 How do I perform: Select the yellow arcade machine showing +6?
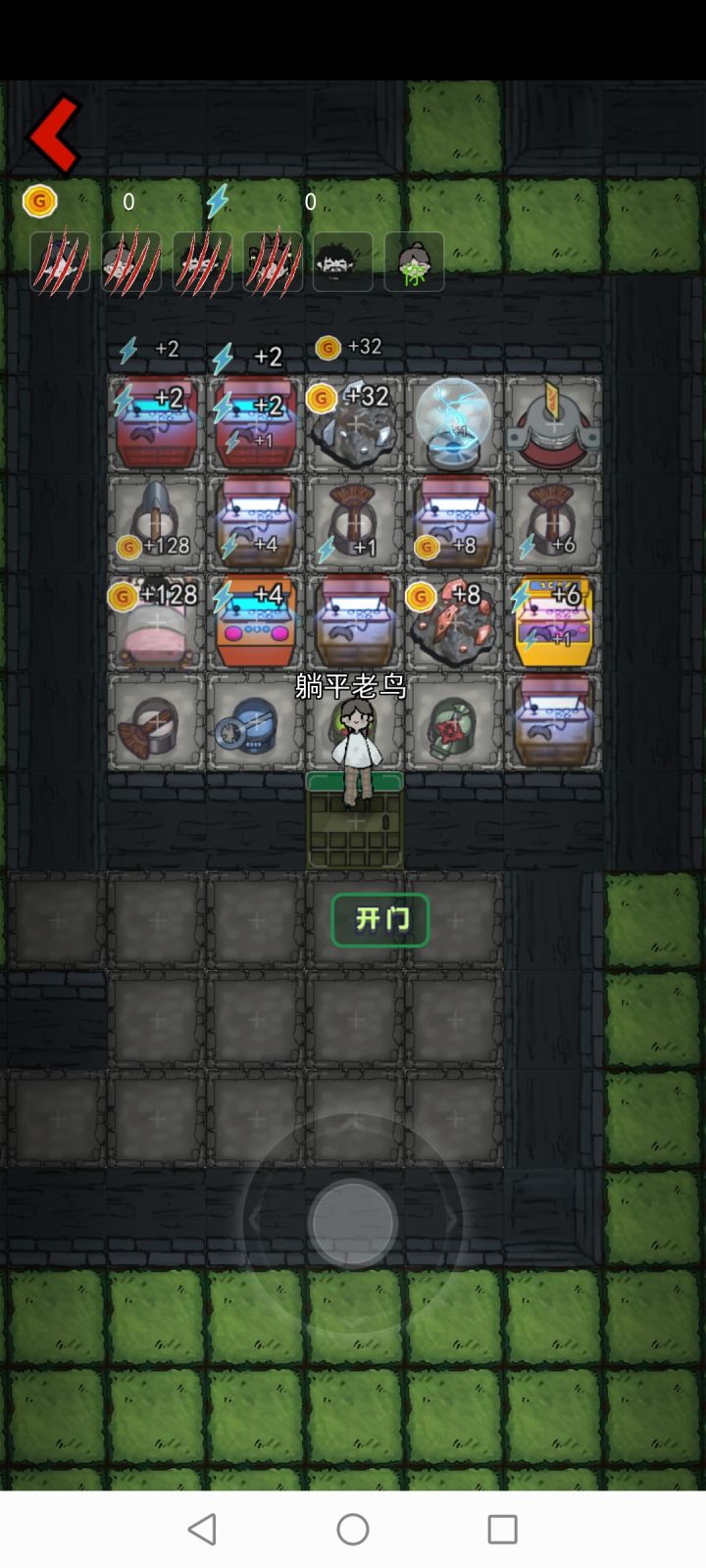[x=554, y=622]
